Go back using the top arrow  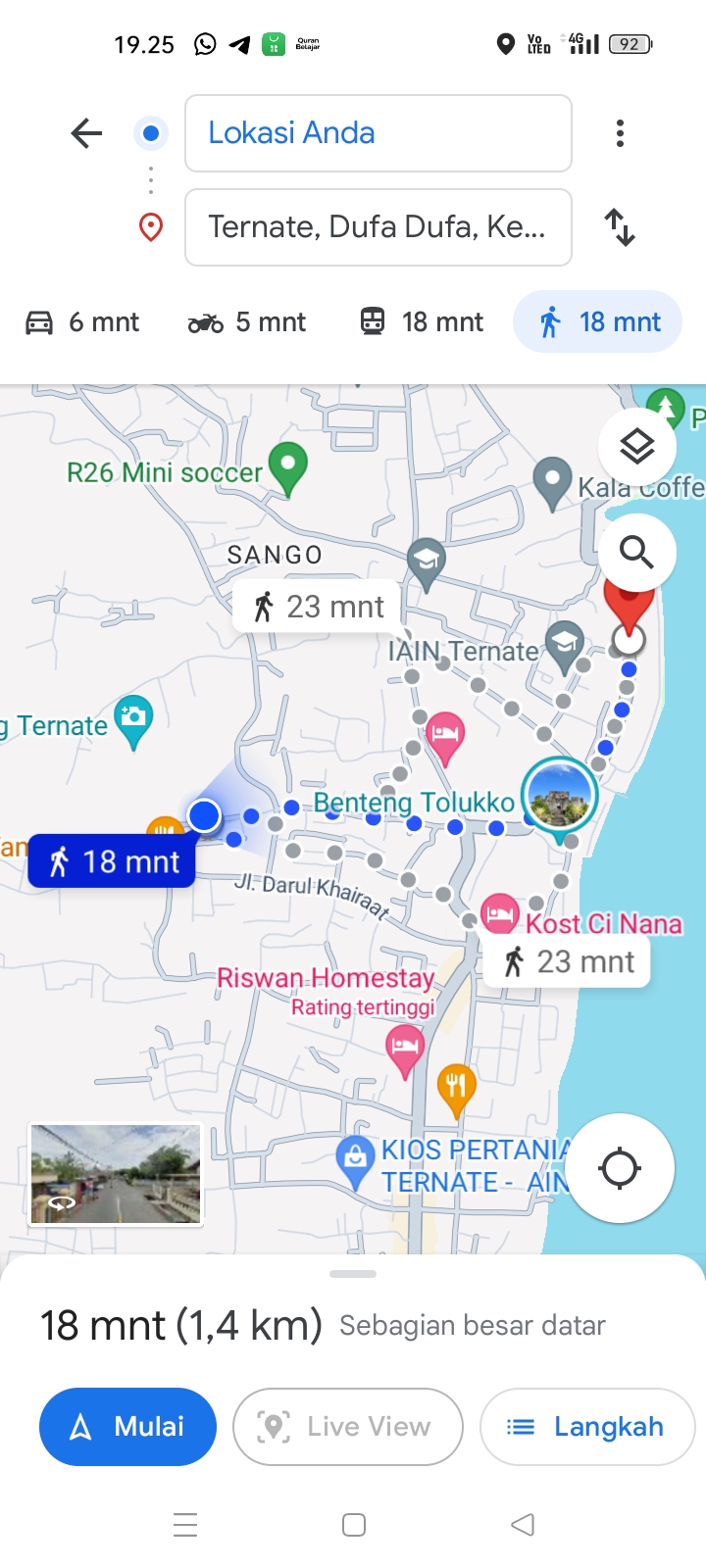tap(86, 133)
